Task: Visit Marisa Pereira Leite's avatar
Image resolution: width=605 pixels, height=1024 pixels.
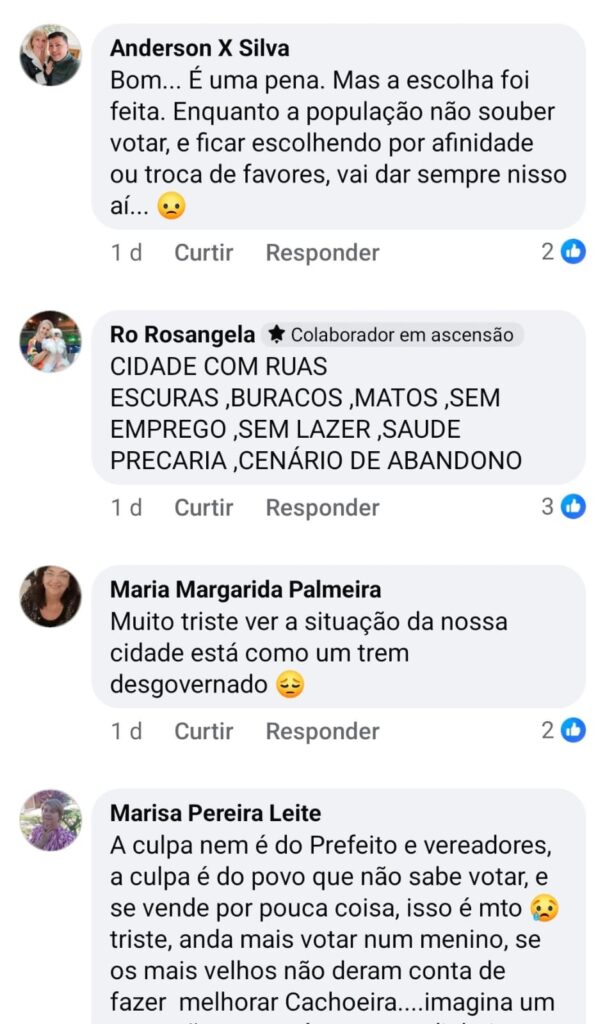Action: (x=50, y=820)
